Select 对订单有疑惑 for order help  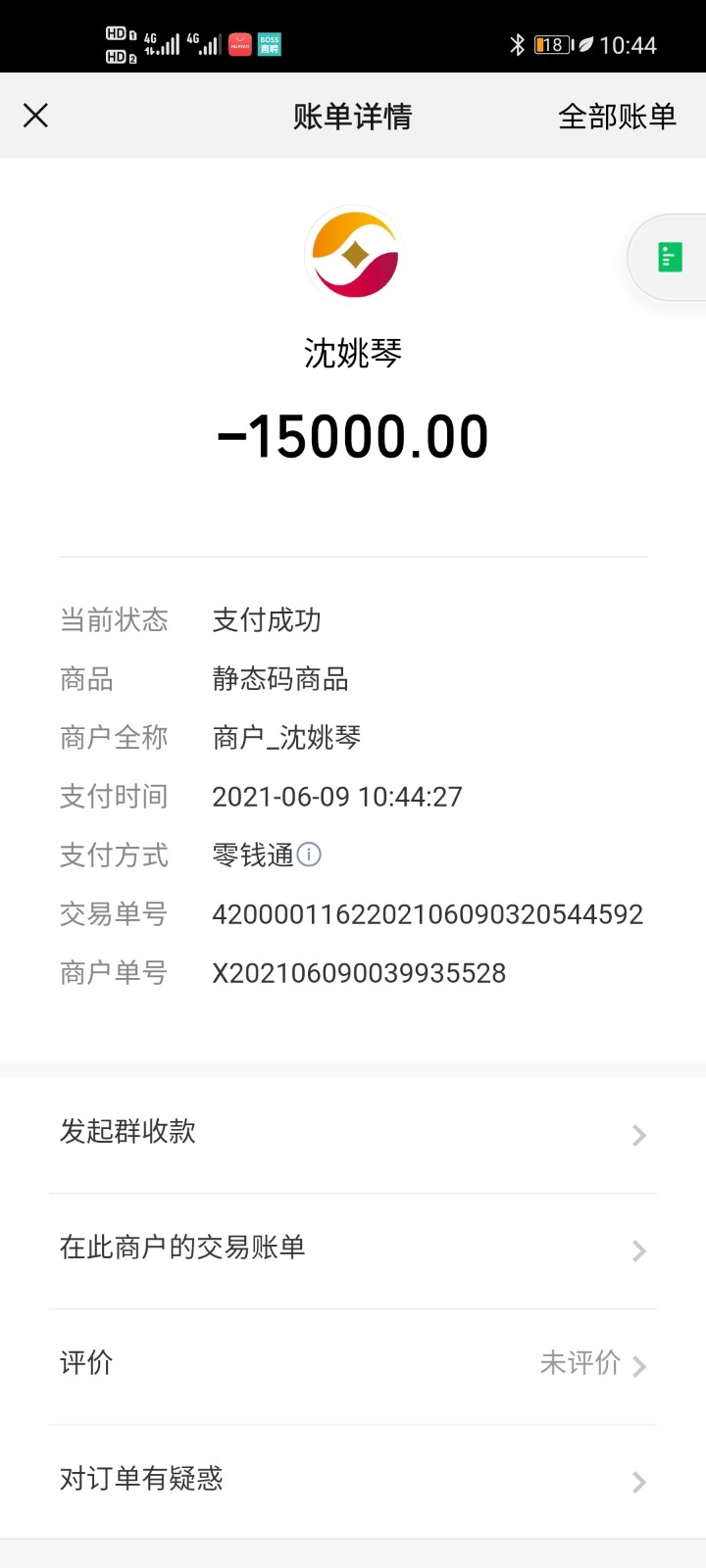click(x=353, y=1480)
